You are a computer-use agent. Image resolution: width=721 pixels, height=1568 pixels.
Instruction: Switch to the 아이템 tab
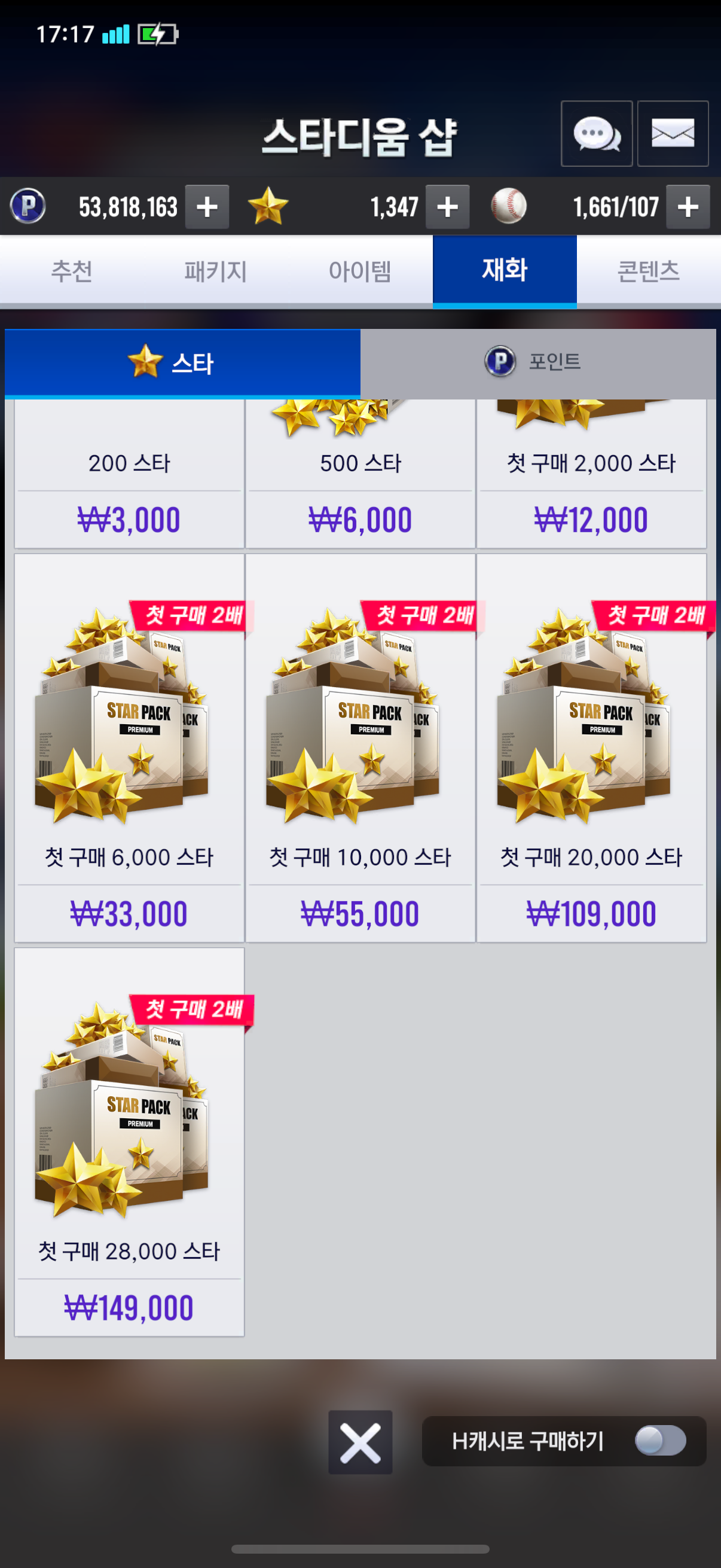pyautogui.click(x=360, y=271)
